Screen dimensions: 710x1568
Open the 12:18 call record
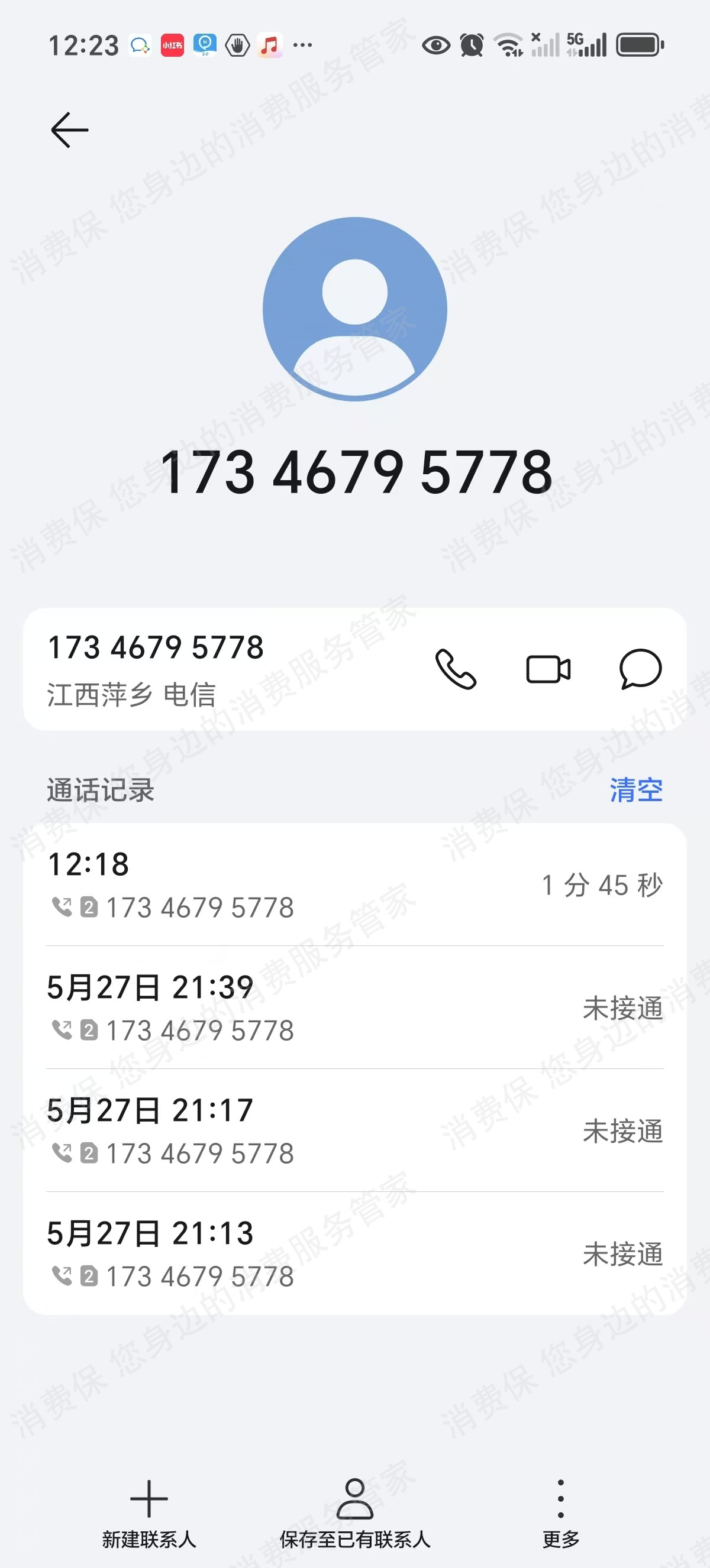[355, 885]
